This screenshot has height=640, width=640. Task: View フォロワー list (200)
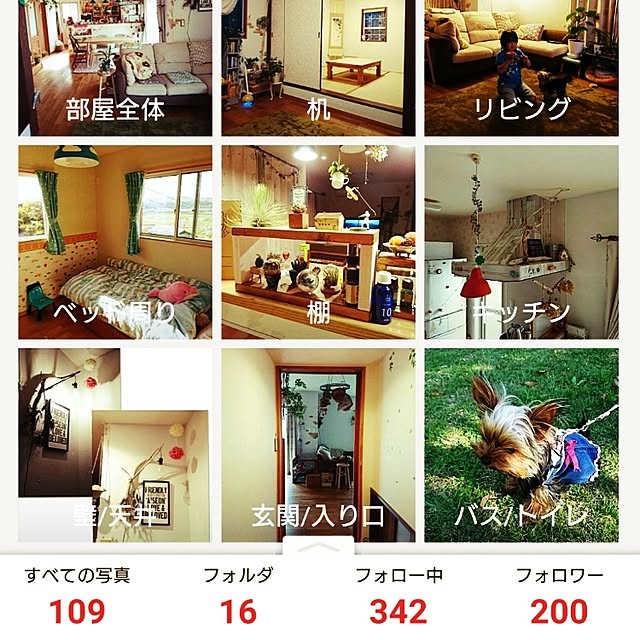coord(559,594)
